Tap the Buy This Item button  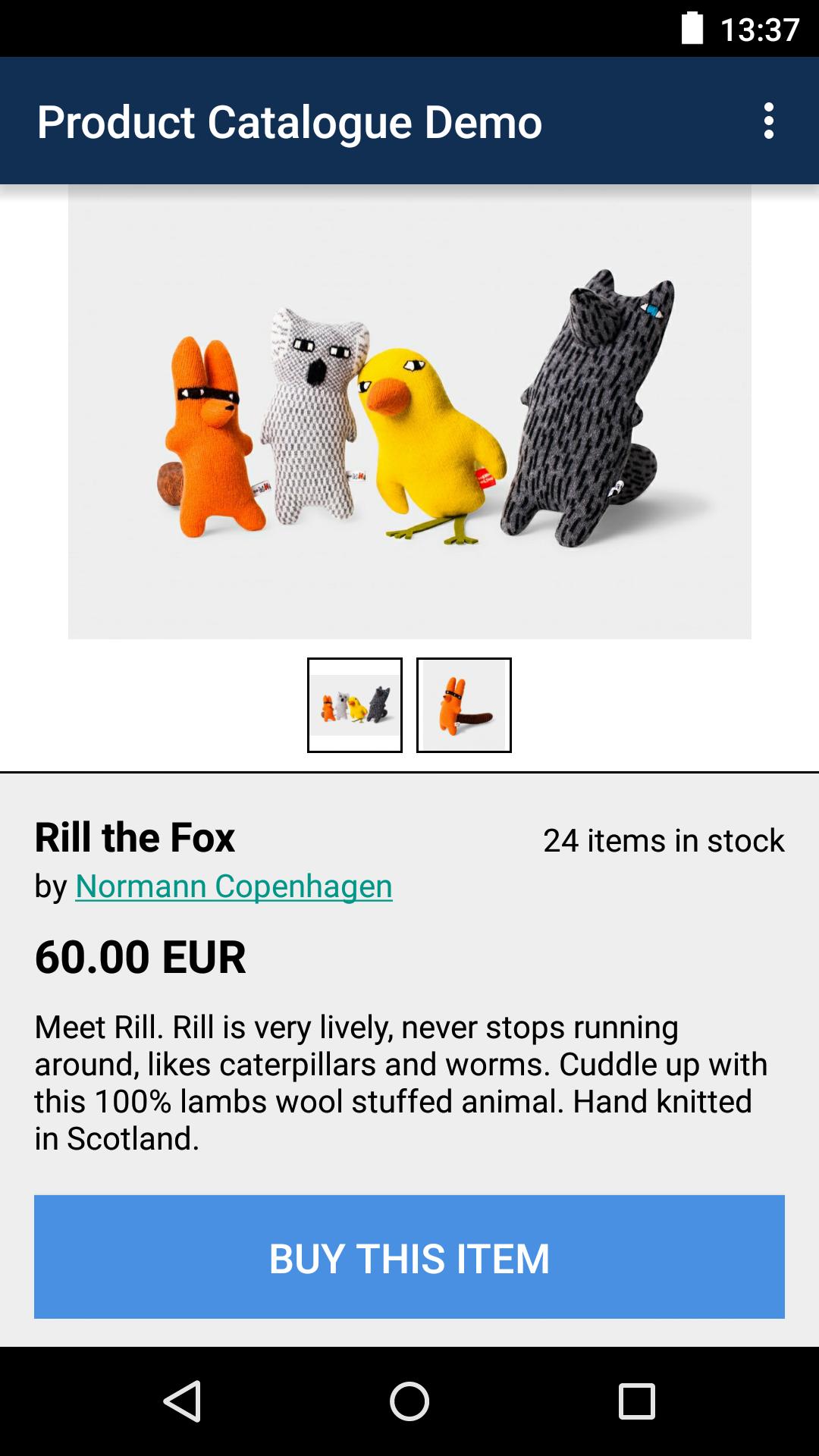coord(409,1257)
